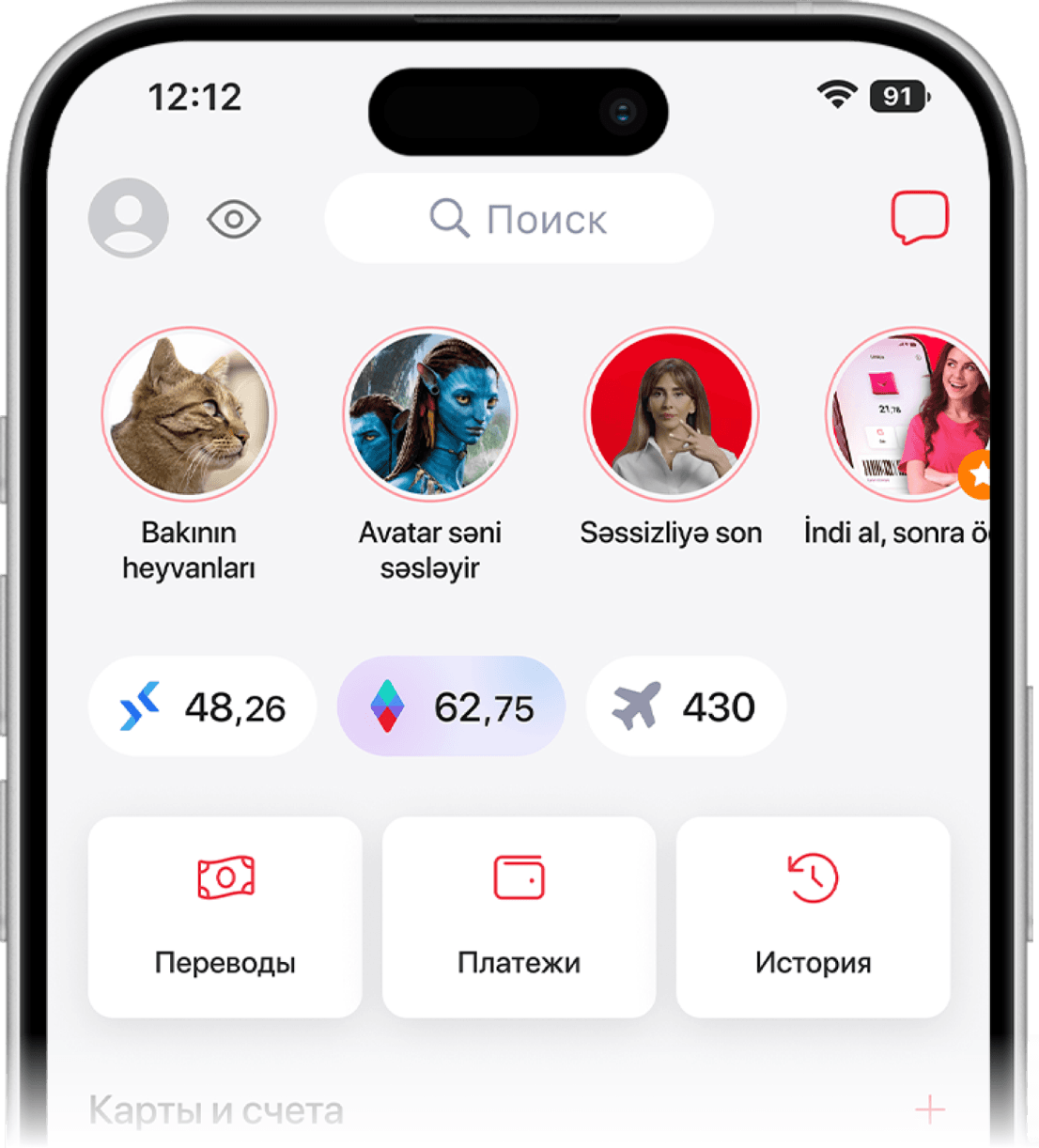Screen dimensions: 1039x1148
Task: View the Səssizliyə son story
Action: point(671,414)
